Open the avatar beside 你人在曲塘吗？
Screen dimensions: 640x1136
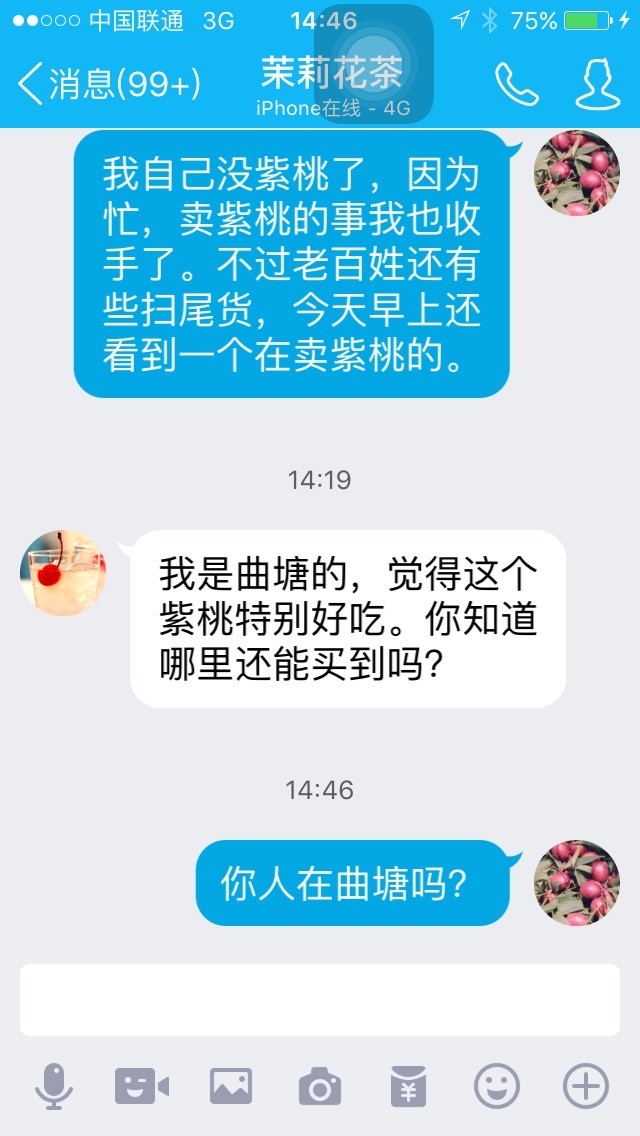[577, 883]
